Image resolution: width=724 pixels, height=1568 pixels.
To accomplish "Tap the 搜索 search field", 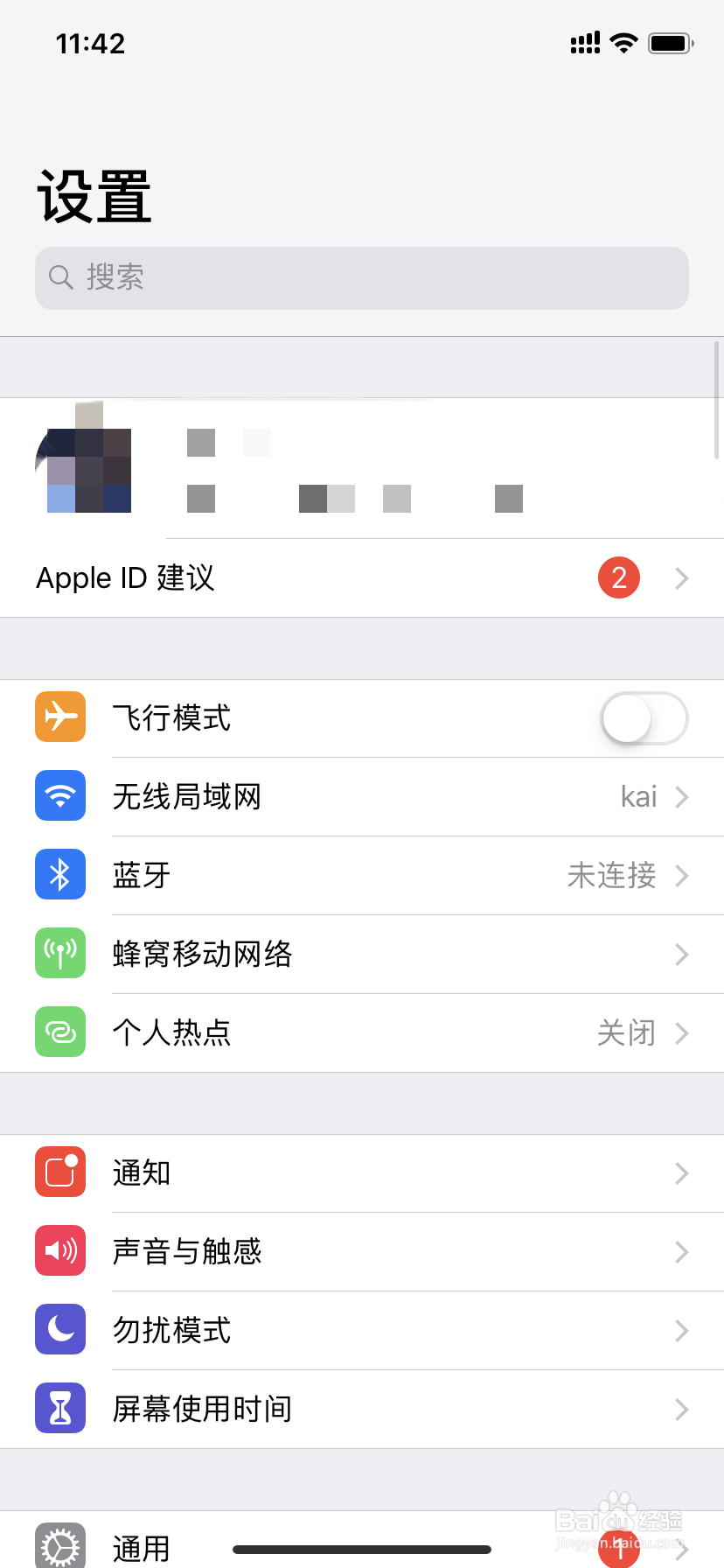I will pos(362,277).
